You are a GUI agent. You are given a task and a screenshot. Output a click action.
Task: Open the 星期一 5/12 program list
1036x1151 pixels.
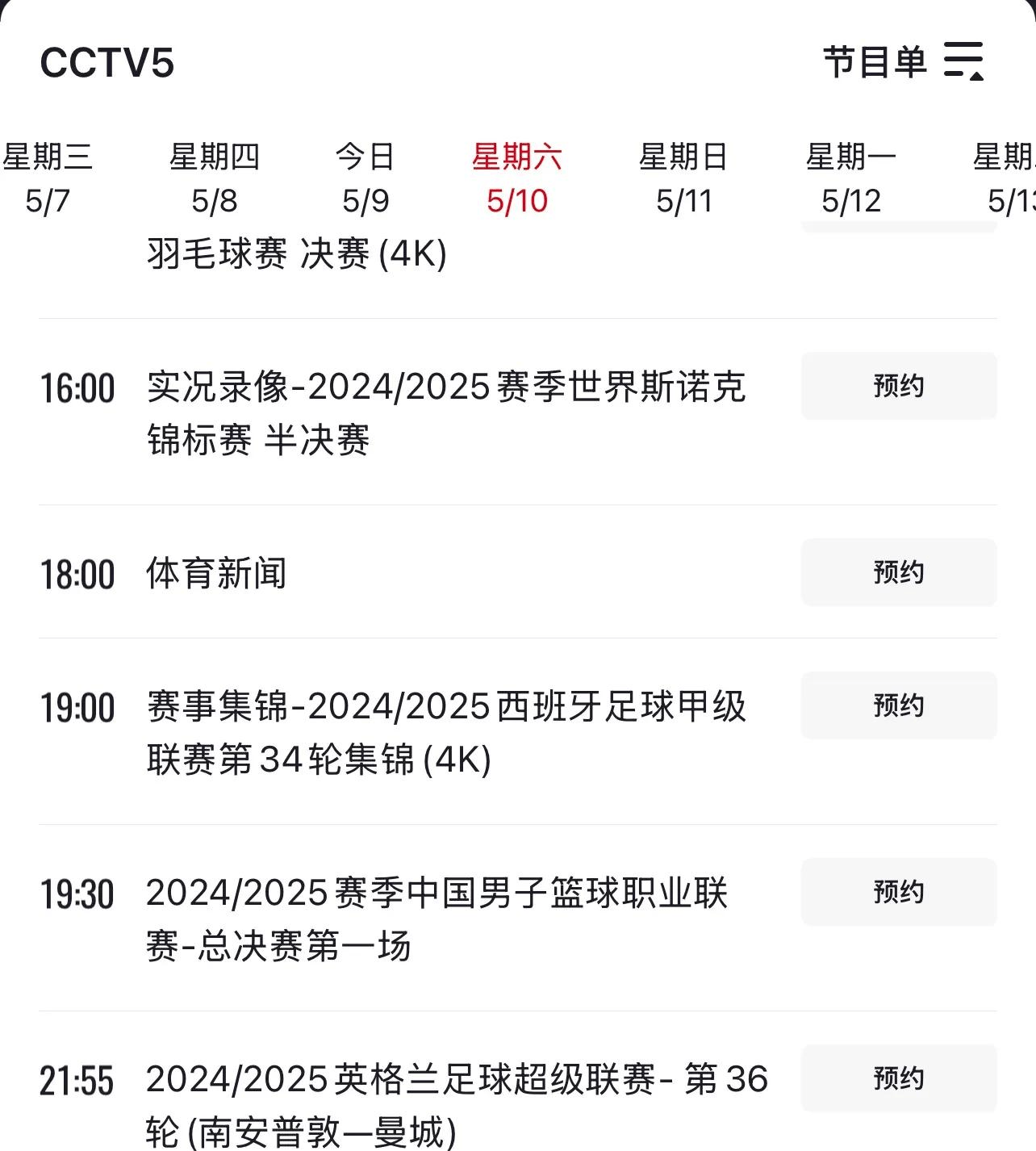[851, 178]
